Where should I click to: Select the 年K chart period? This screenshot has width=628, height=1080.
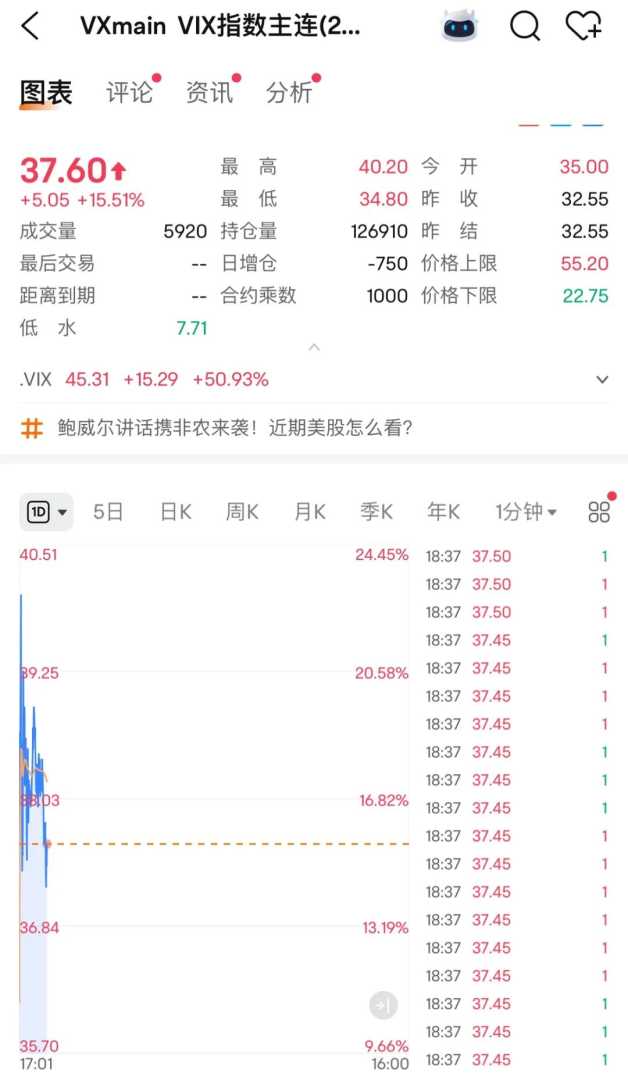[x=443, y=512]
